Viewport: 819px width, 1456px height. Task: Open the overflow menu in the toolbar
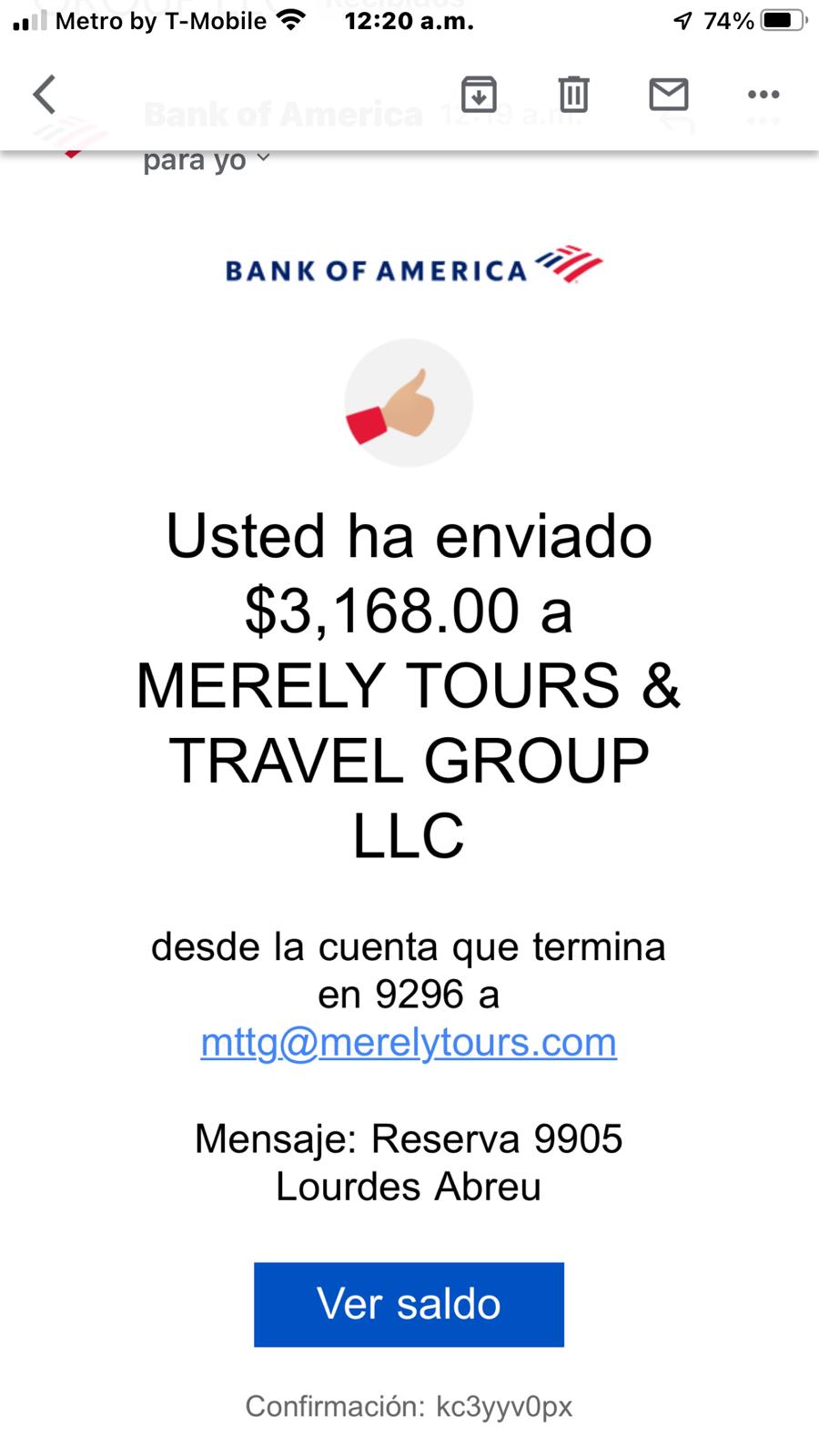(x=763, y=94)
